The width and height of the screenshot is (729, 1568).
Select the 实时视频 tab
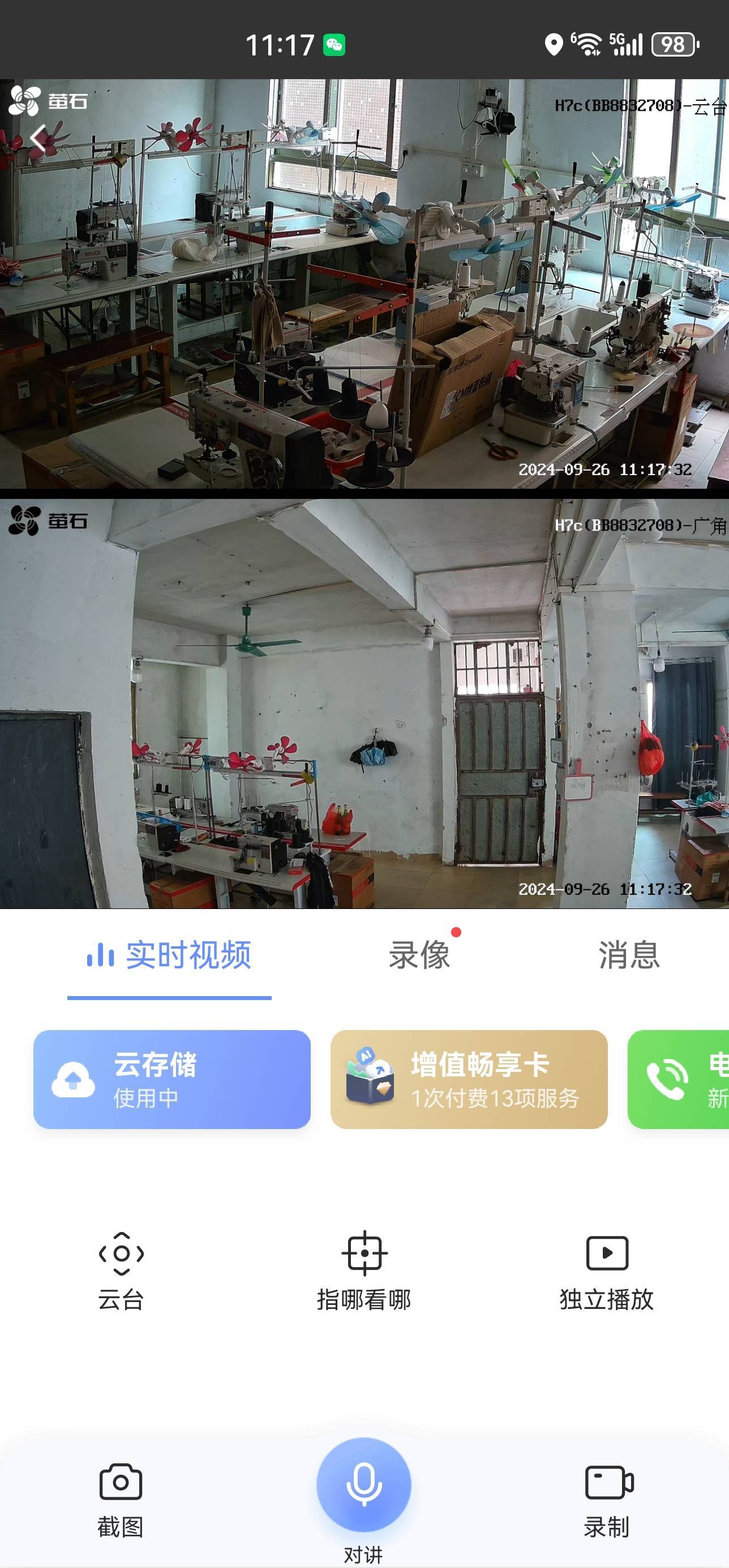[x=169, y=954]
